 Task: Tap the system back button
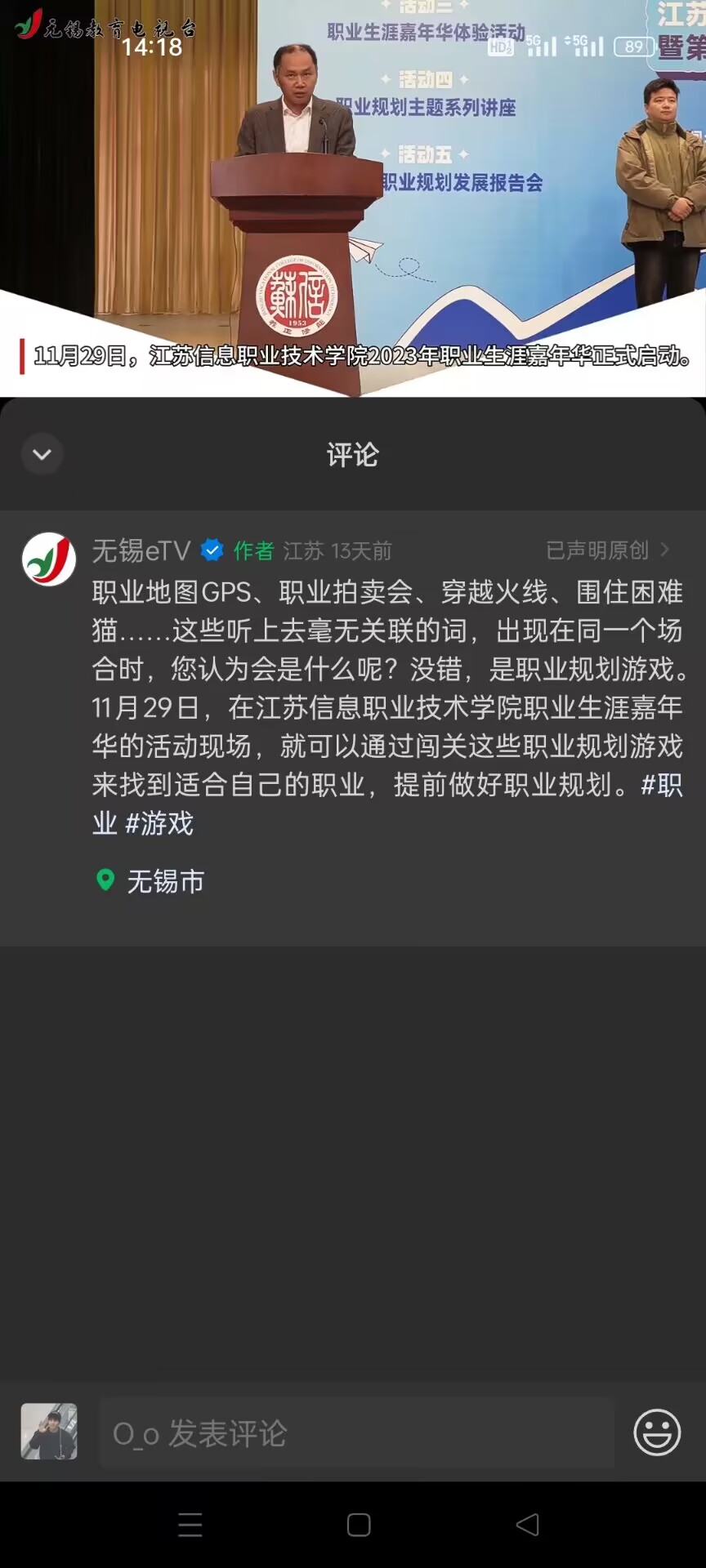[x=528, y=1525]
